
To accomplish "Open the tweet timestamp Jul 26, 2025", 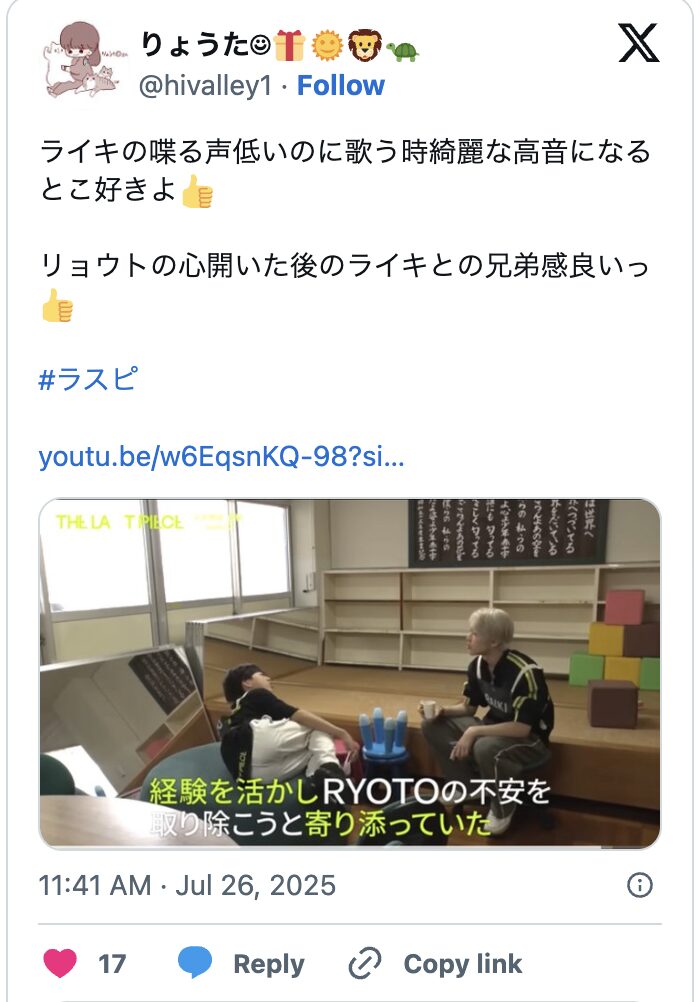I will coord(187,885).
